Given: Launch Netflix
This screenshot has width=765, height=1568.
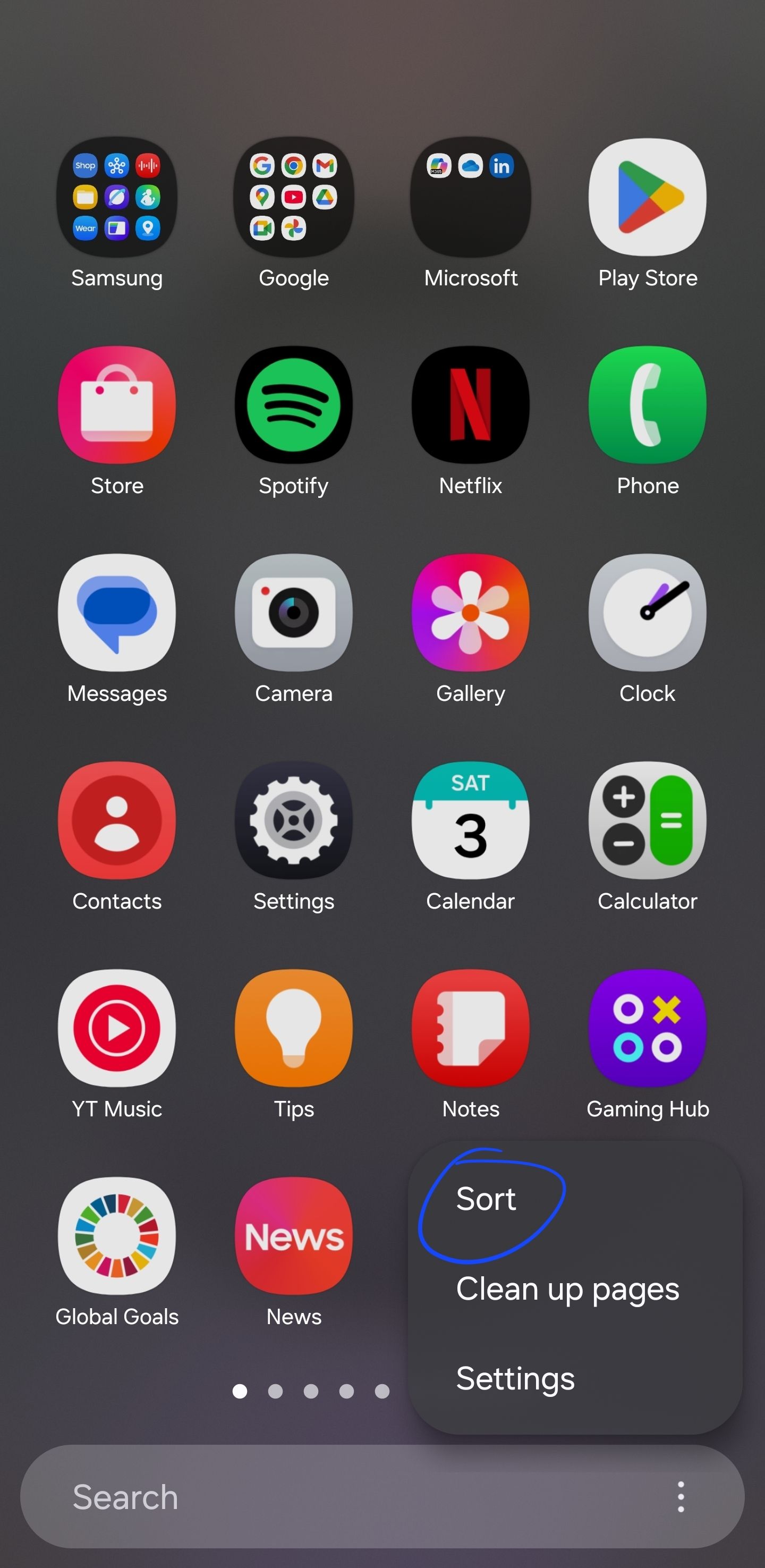Looking at the screenshot, I should [470, 405].
